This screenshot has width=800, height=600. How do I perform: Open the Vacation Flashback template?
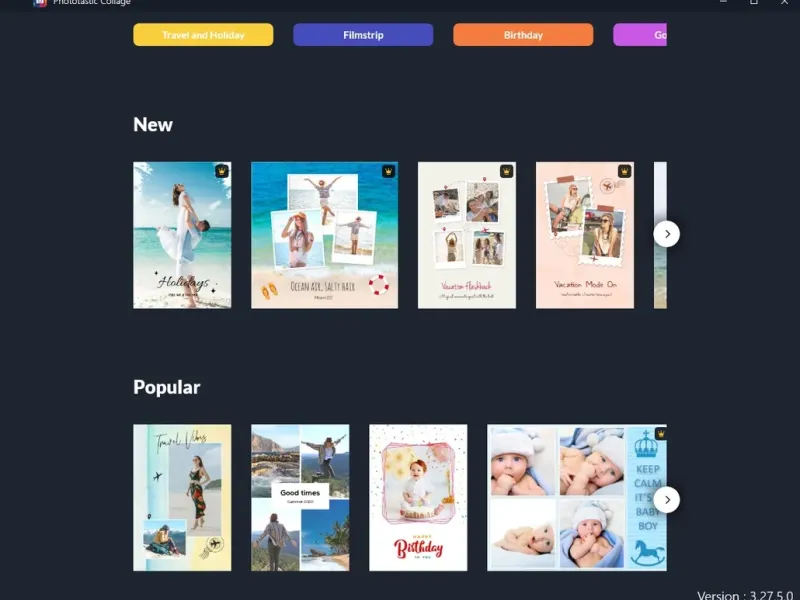466,235
